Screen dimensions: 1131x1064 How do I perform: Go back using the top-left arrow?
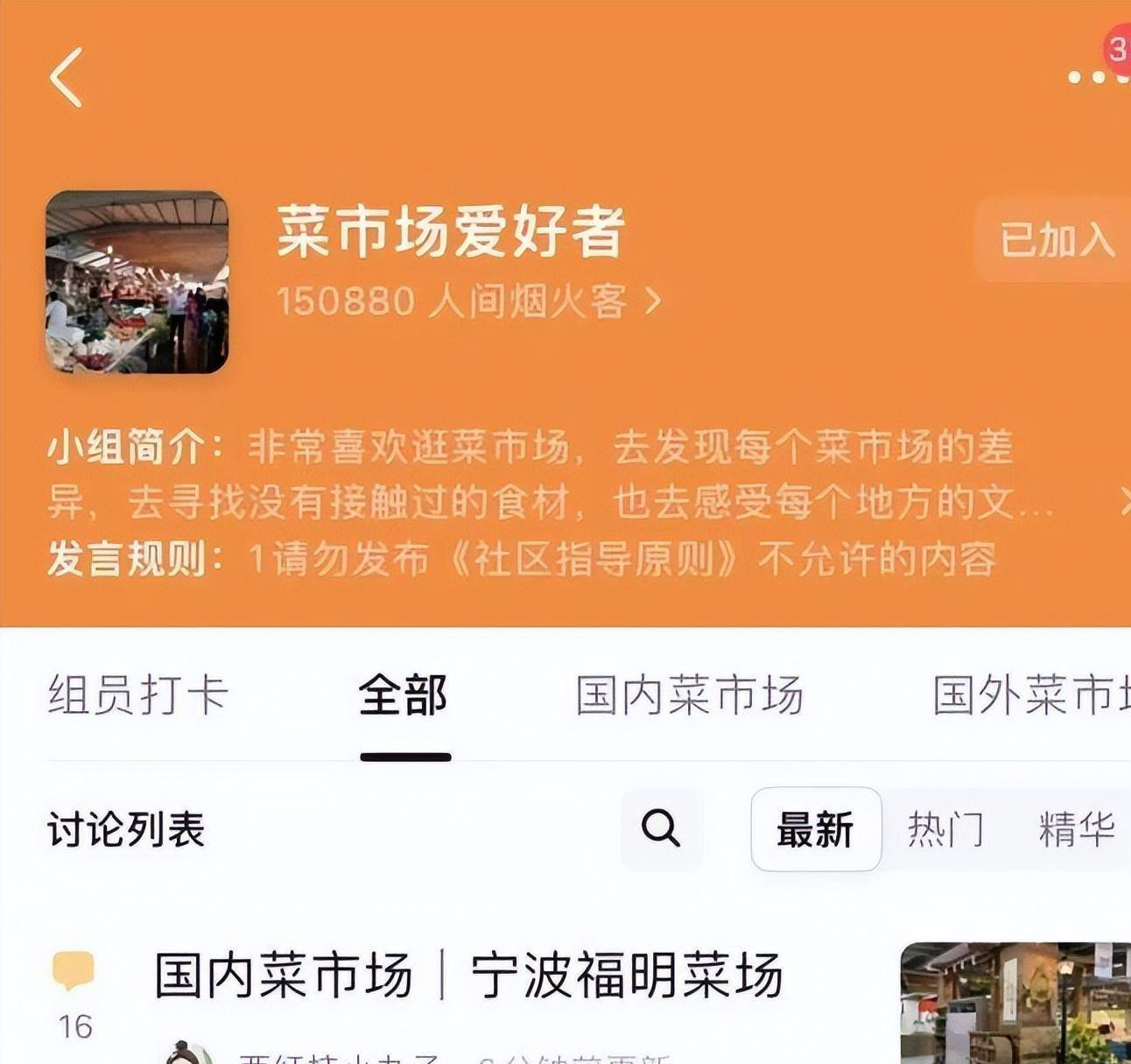(67, 78)
